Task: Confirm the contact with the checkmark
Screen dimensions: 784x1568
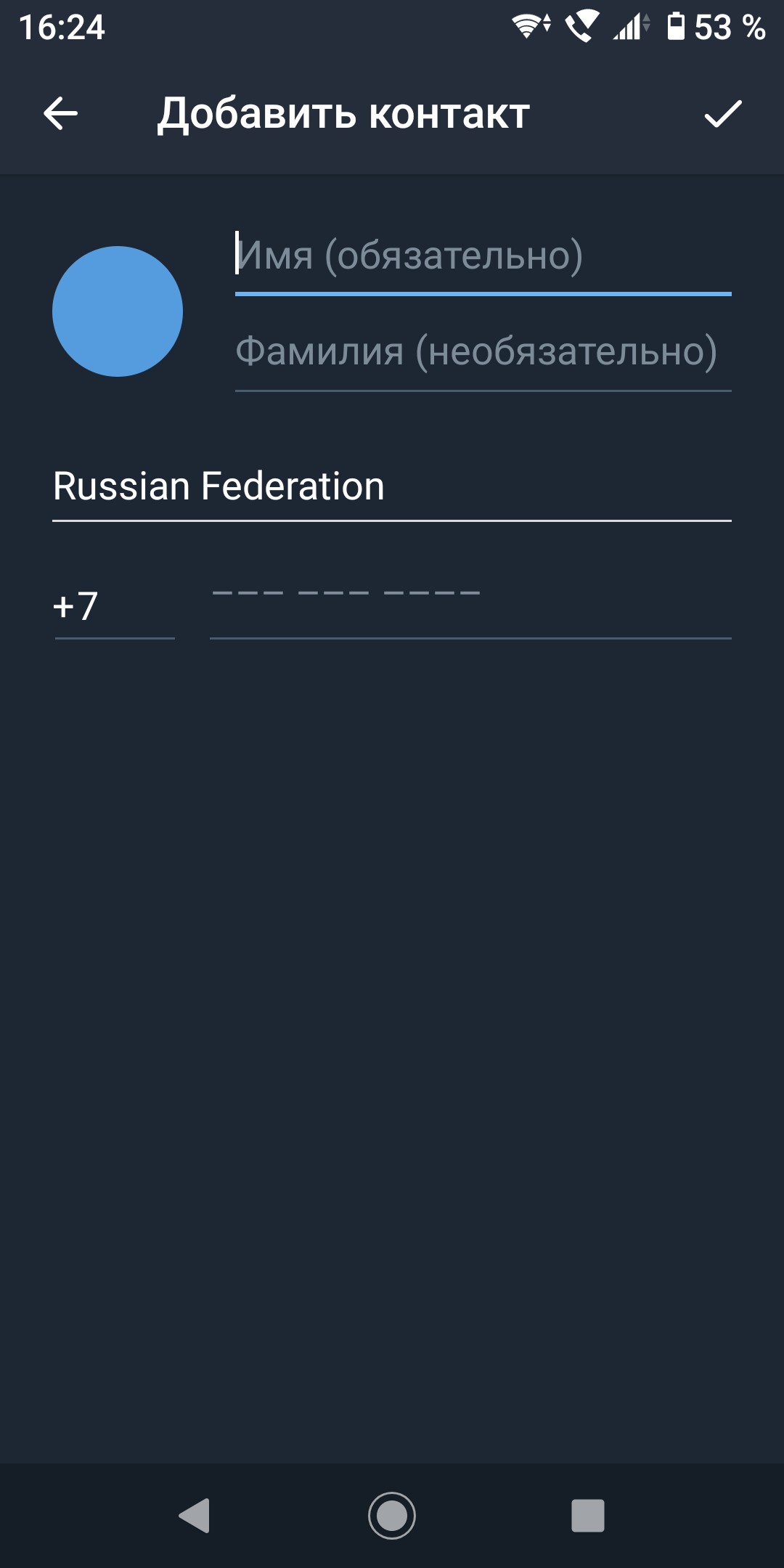Action: (723, 114)
